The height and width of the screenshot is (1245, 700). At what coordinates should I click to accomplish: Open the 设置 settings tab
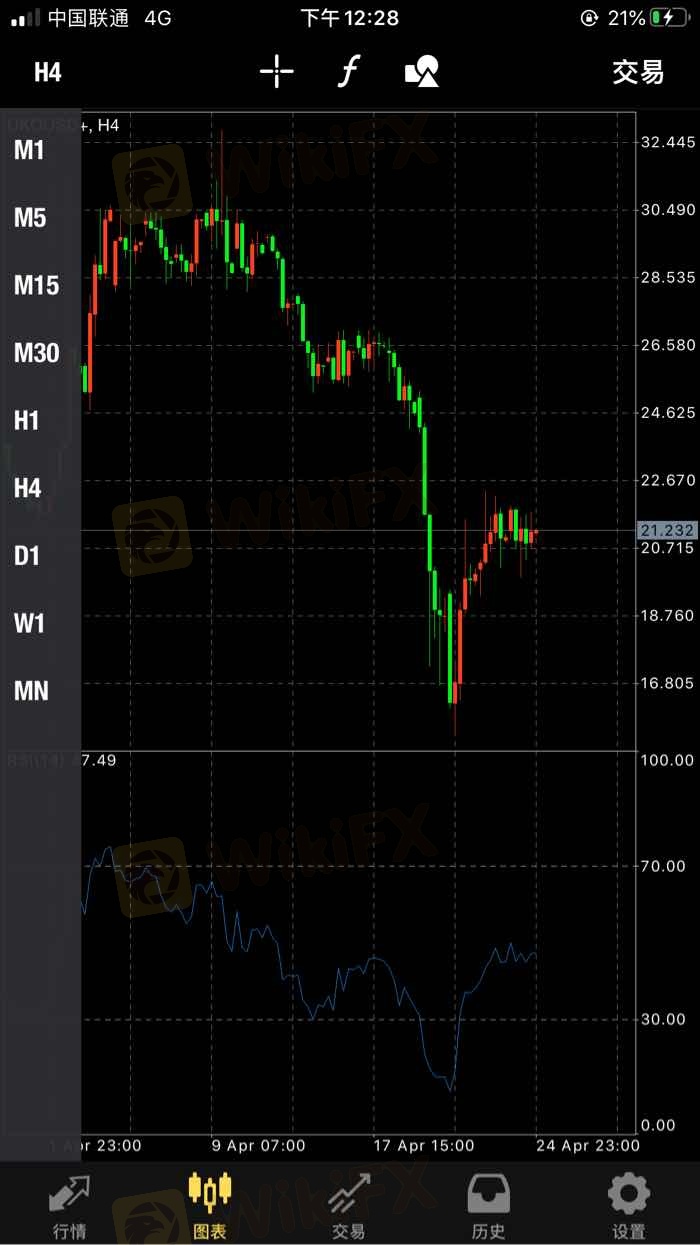tap(629, 1205)
